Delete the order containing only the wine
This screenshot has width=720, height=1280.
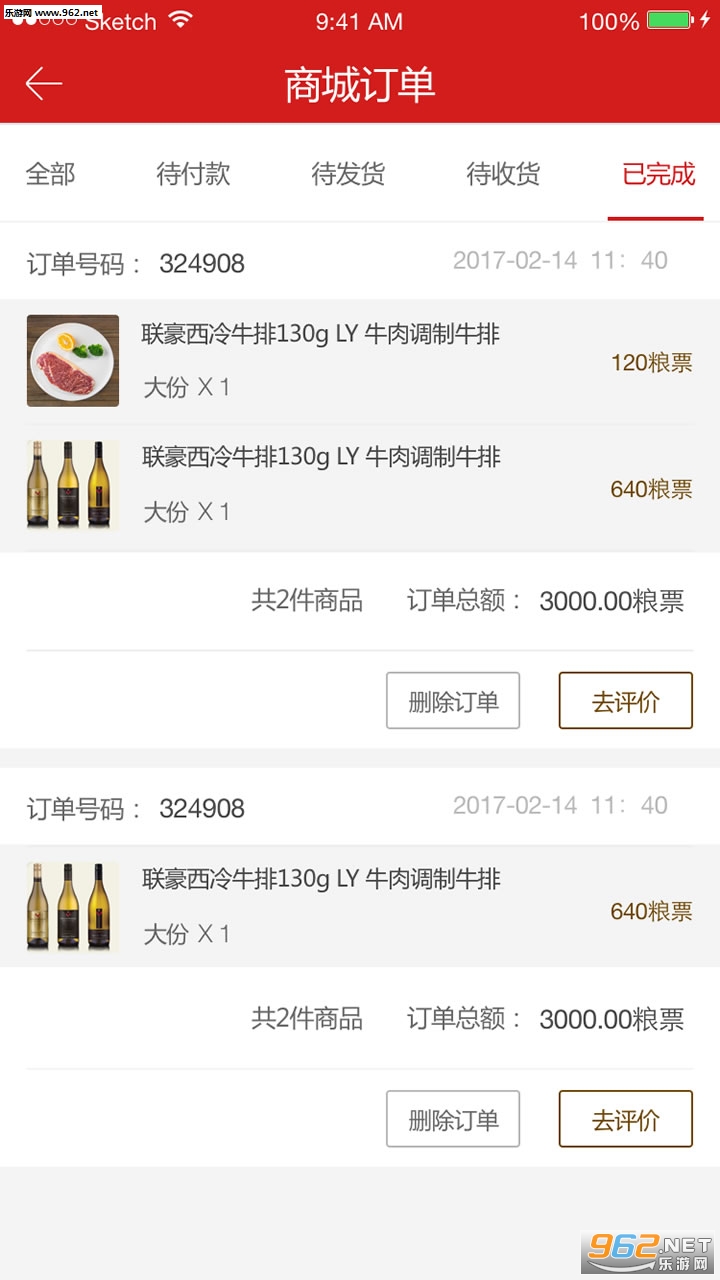click(453, 1119)
